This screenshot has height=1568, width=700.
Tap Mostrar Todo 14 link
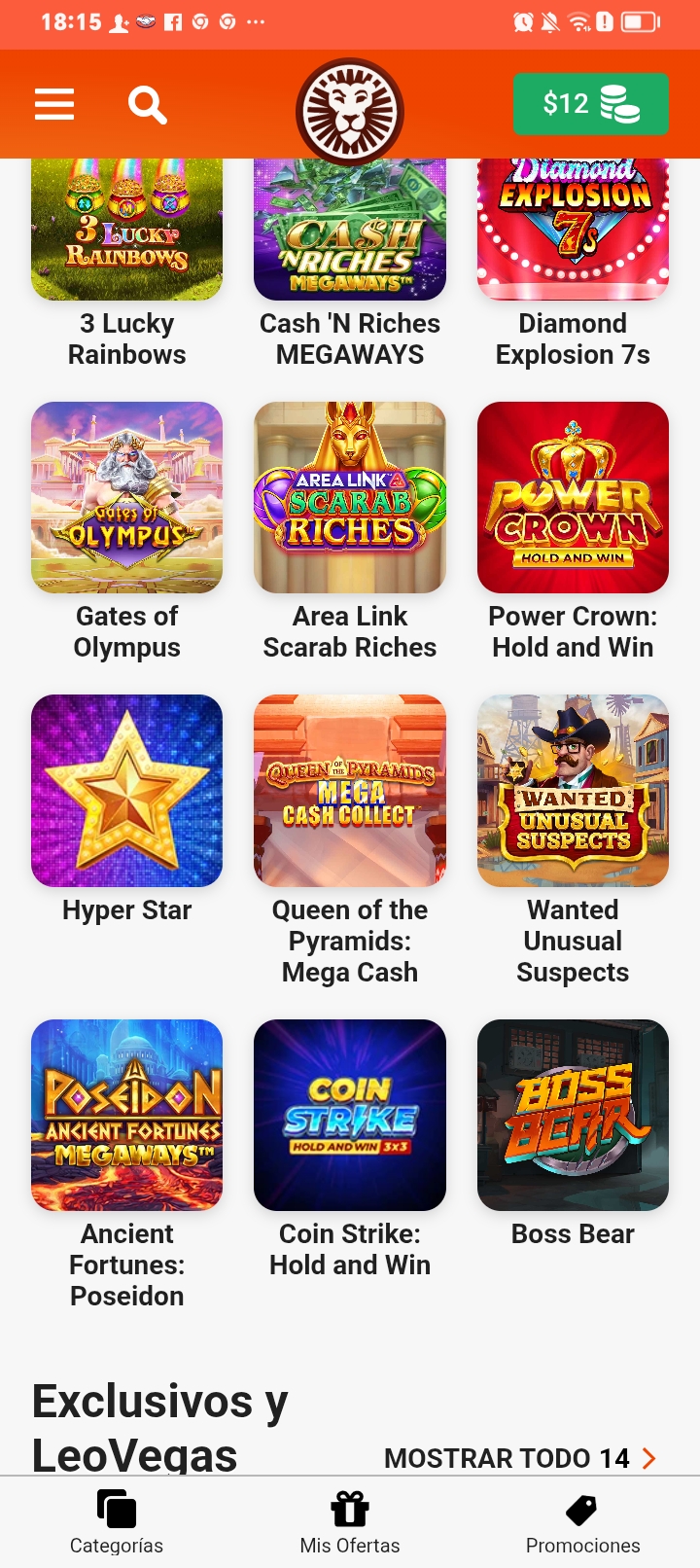point(520,1458)
